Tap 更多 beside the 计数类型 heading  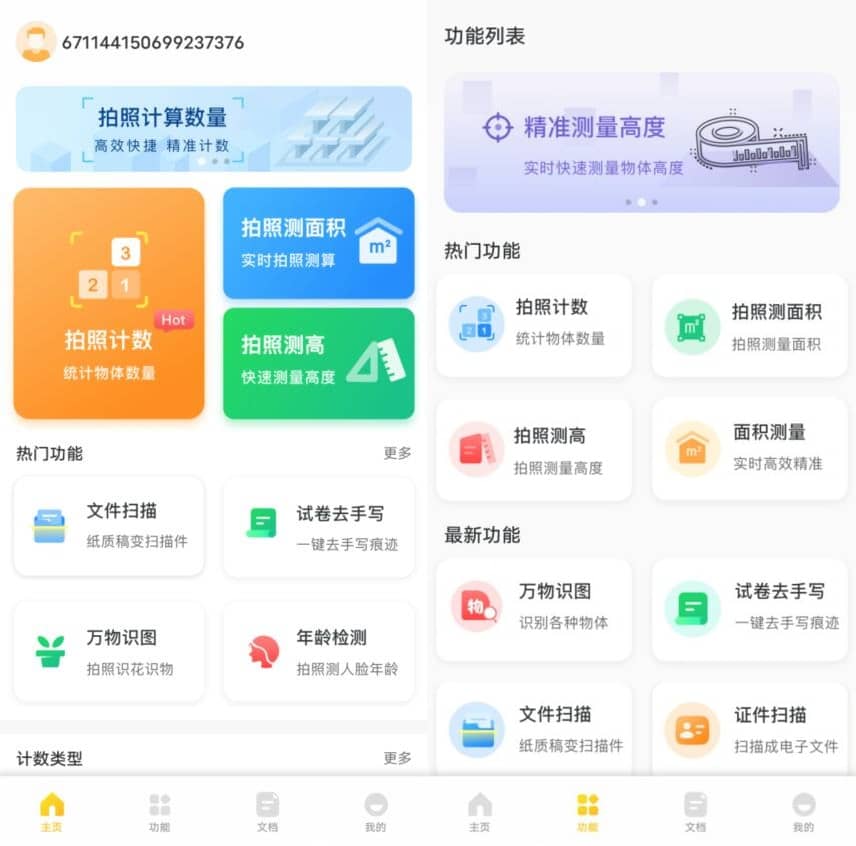[x=397, y=758]
